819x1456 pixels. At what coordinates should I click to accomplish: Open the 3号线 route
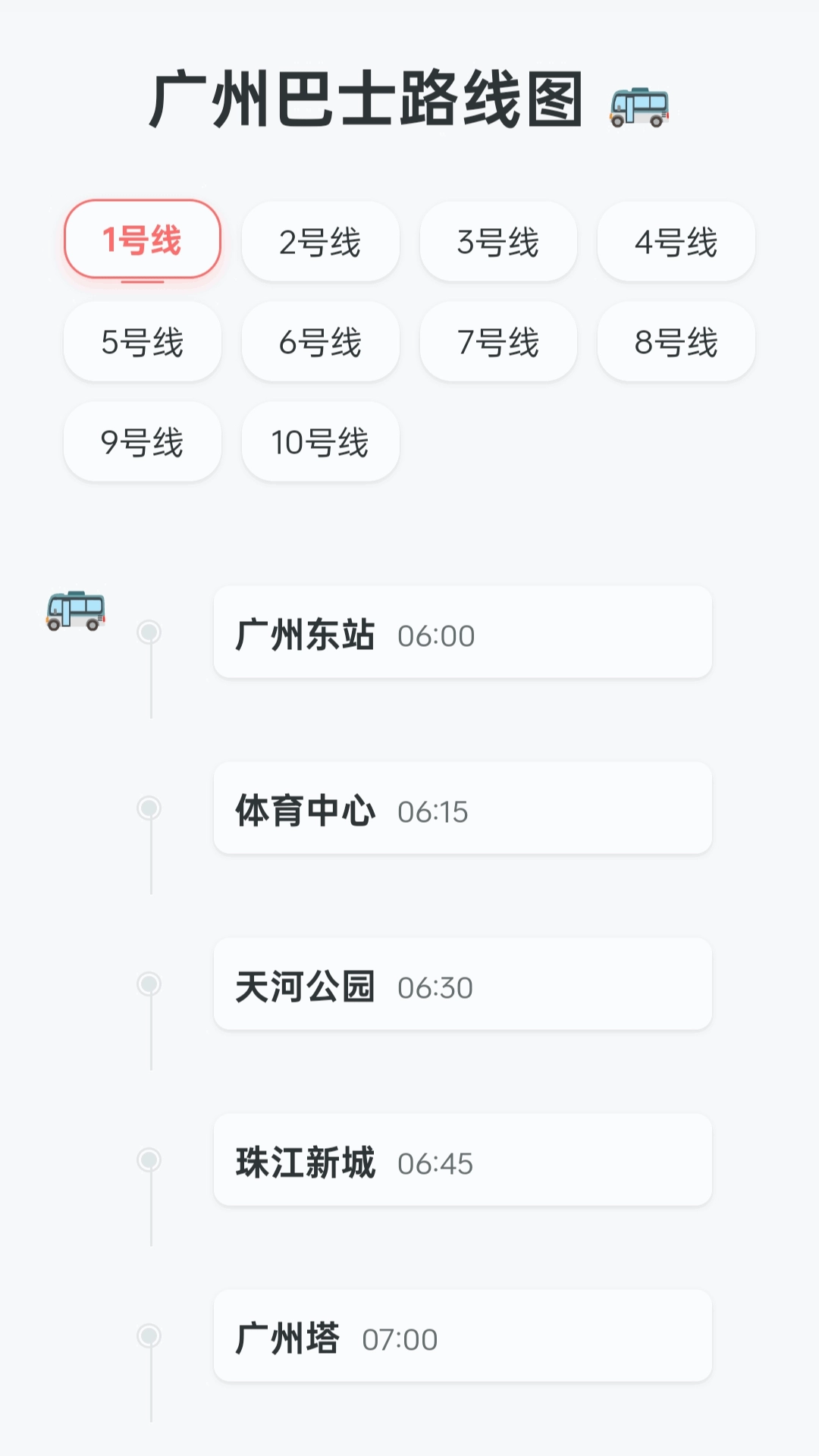click(498, 241)
